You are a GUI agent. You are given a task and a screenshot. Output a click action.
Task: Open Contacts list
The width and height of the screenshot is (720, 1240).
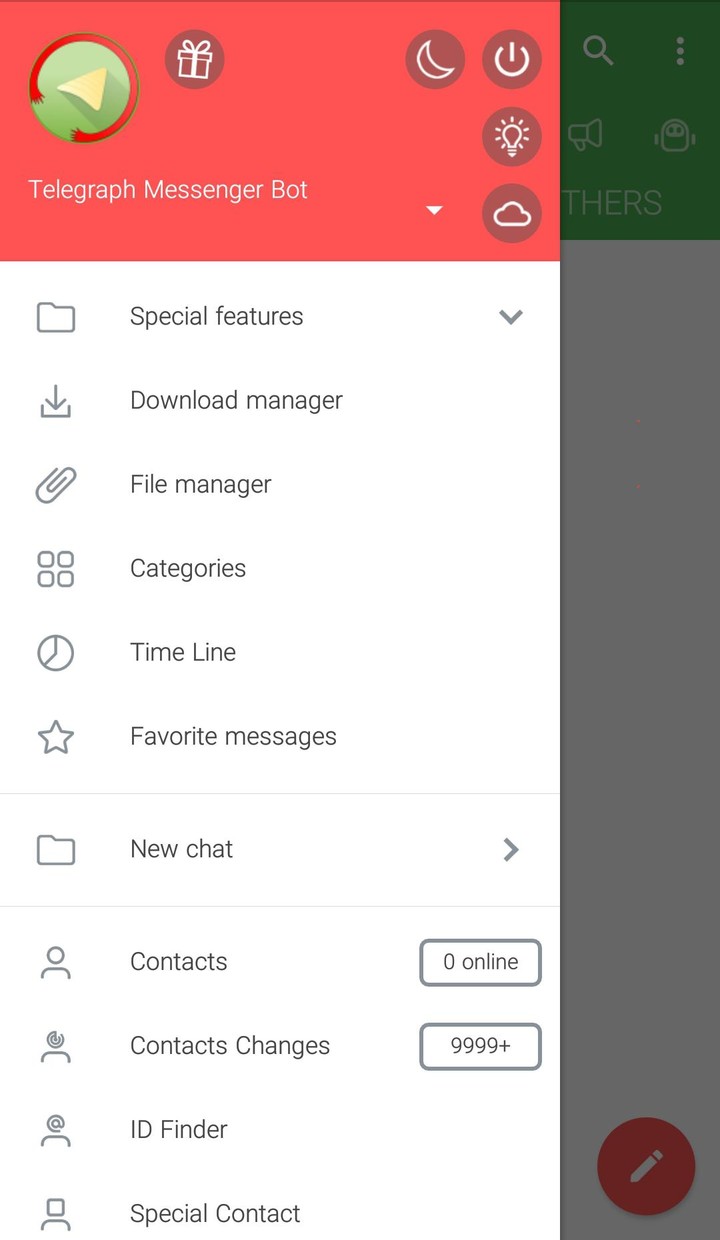click(x=179, y=962)
